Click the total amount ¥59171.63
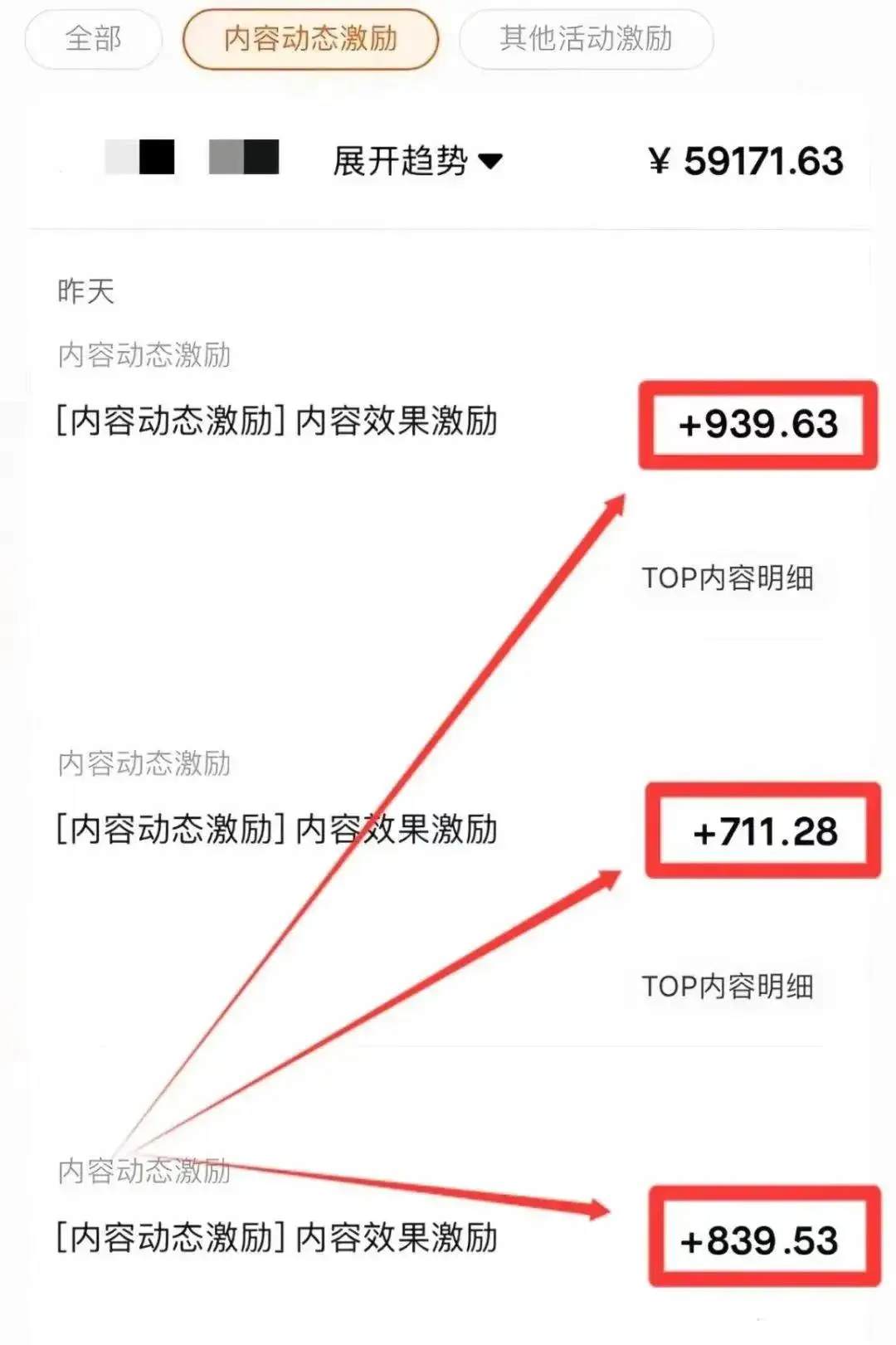Viewport: 896px width, 1345px height. tap(744, 163)
